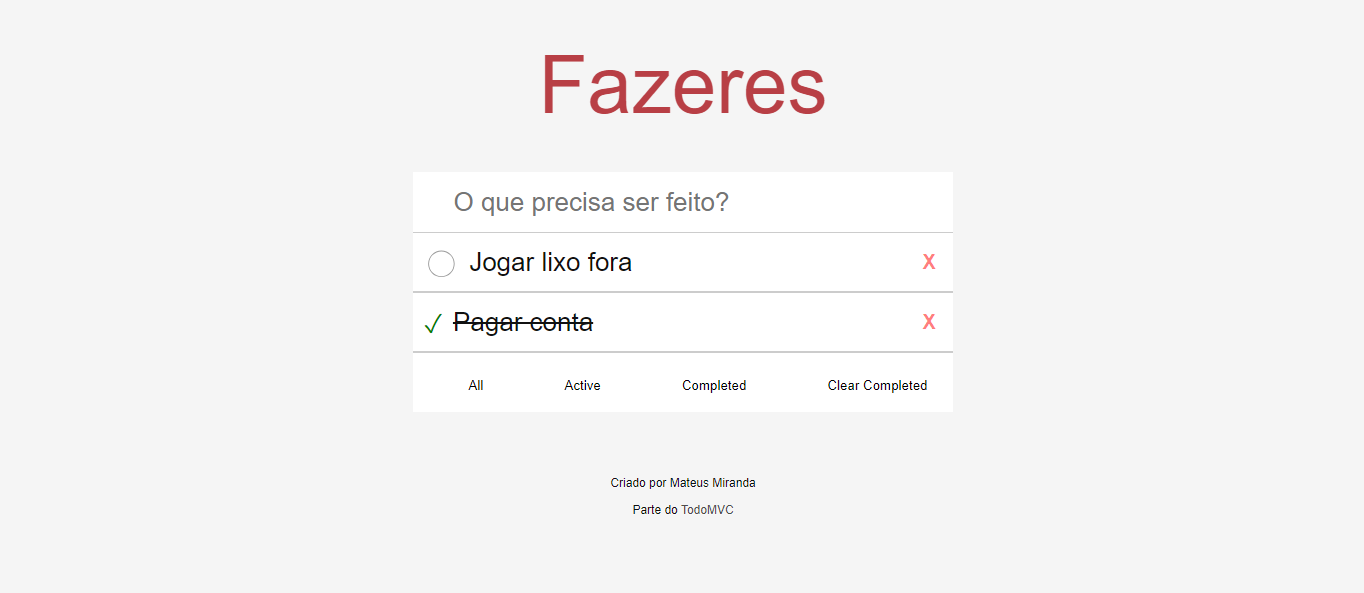Tap Clear Completed button

[877, 386]
